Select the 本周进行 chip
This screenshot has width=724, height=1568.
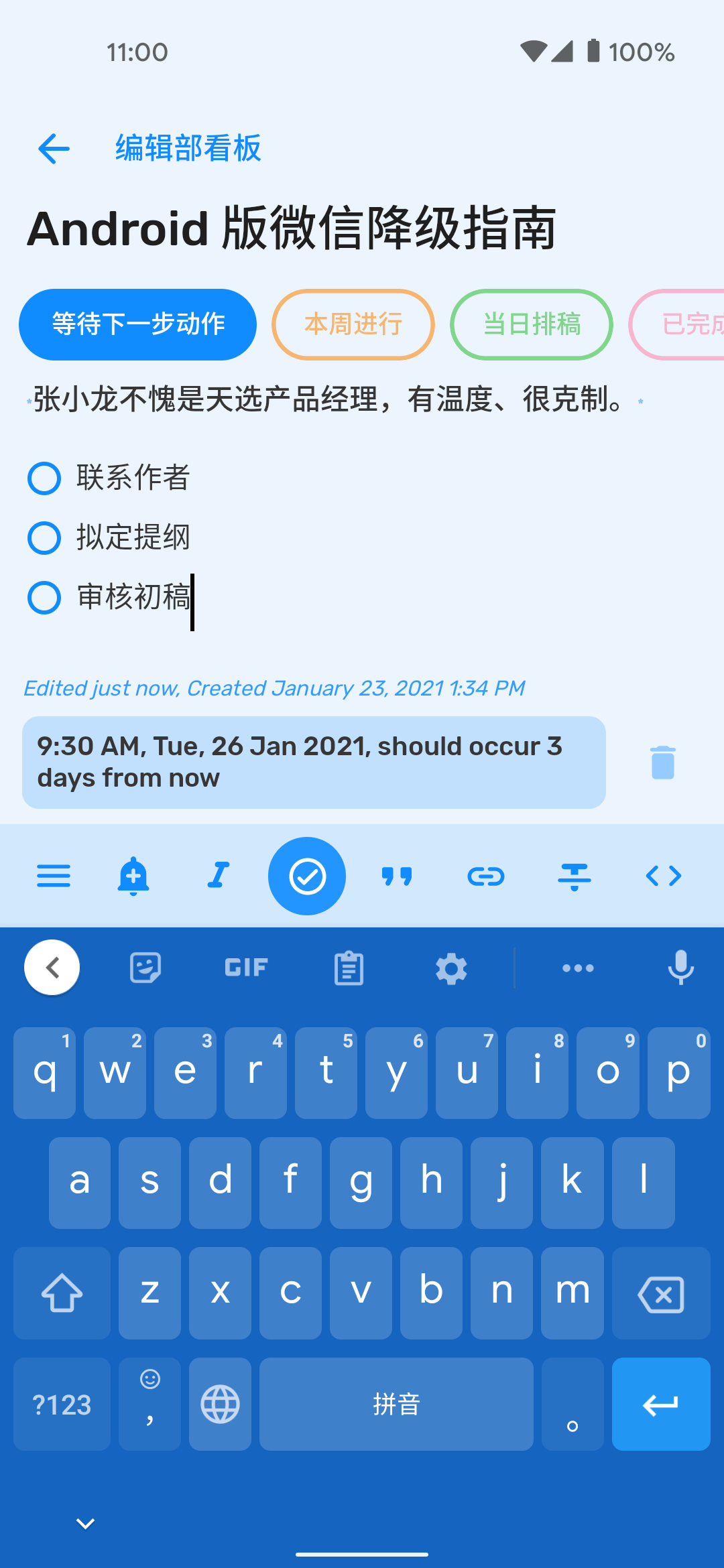(353, 324)
